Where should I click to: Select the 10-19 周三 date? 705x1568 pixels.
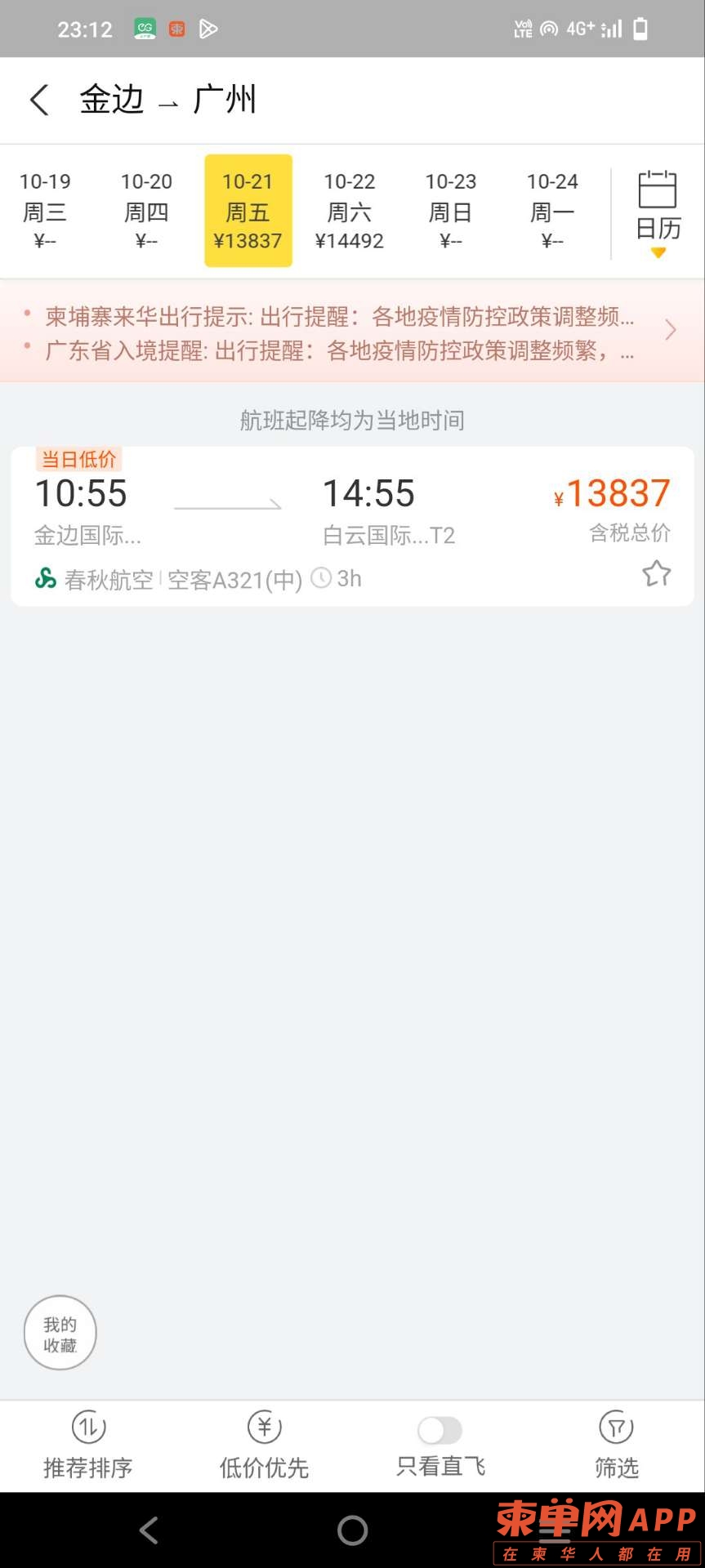(45, 210)
